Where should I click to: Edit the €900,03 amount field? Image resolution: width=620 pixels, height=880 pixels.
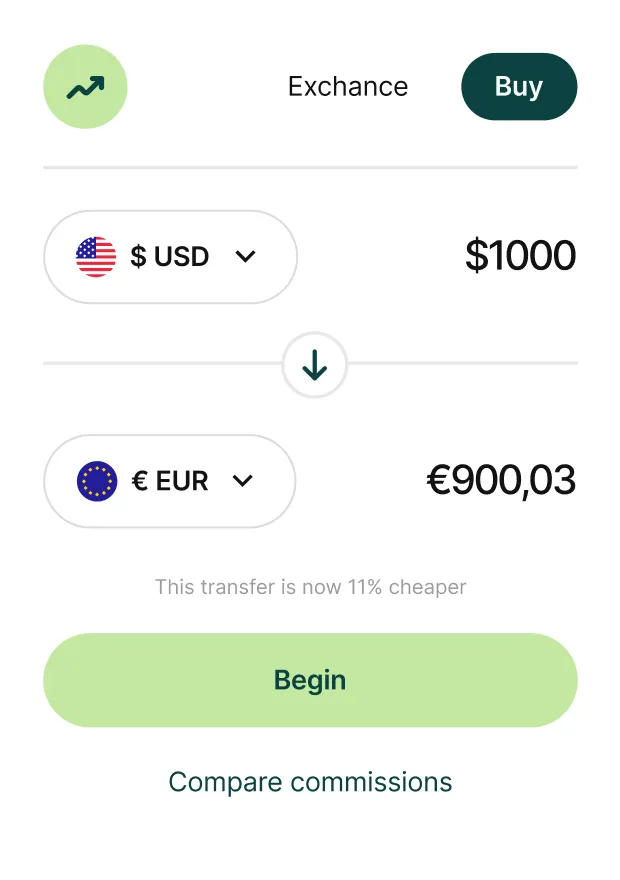[501, 481]
